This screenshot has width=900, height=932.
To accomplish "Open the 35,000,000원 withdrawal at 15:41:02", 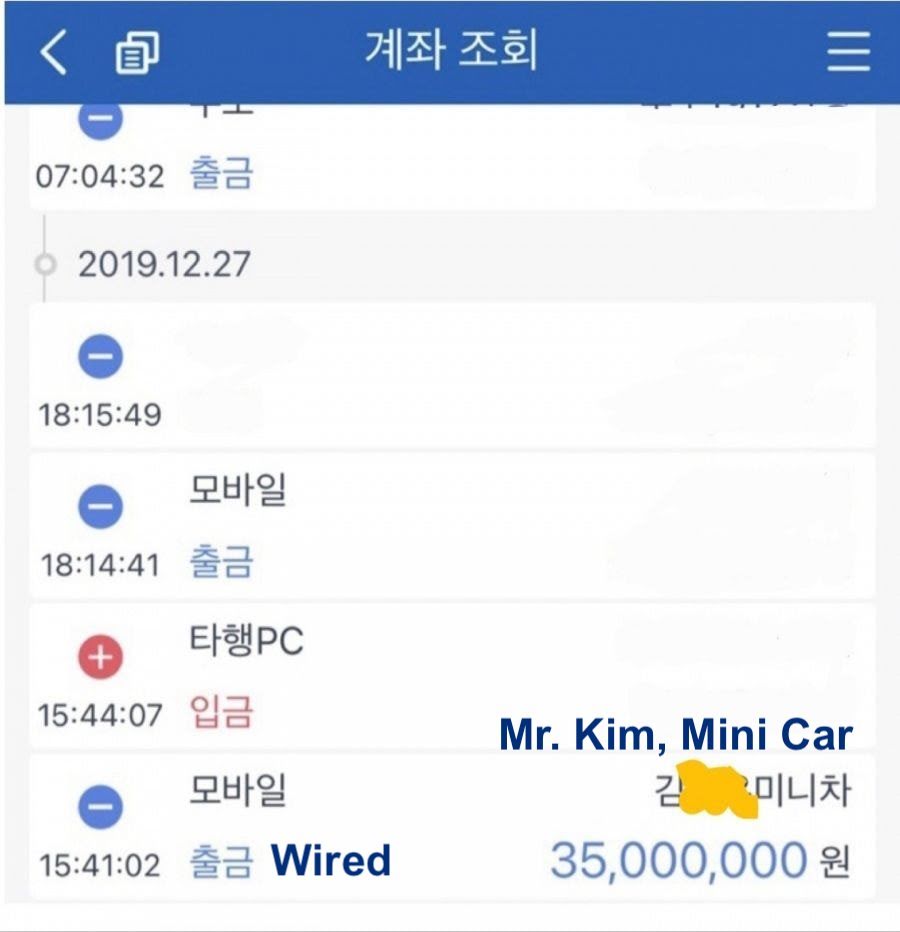I will click(x=450, y=828).
